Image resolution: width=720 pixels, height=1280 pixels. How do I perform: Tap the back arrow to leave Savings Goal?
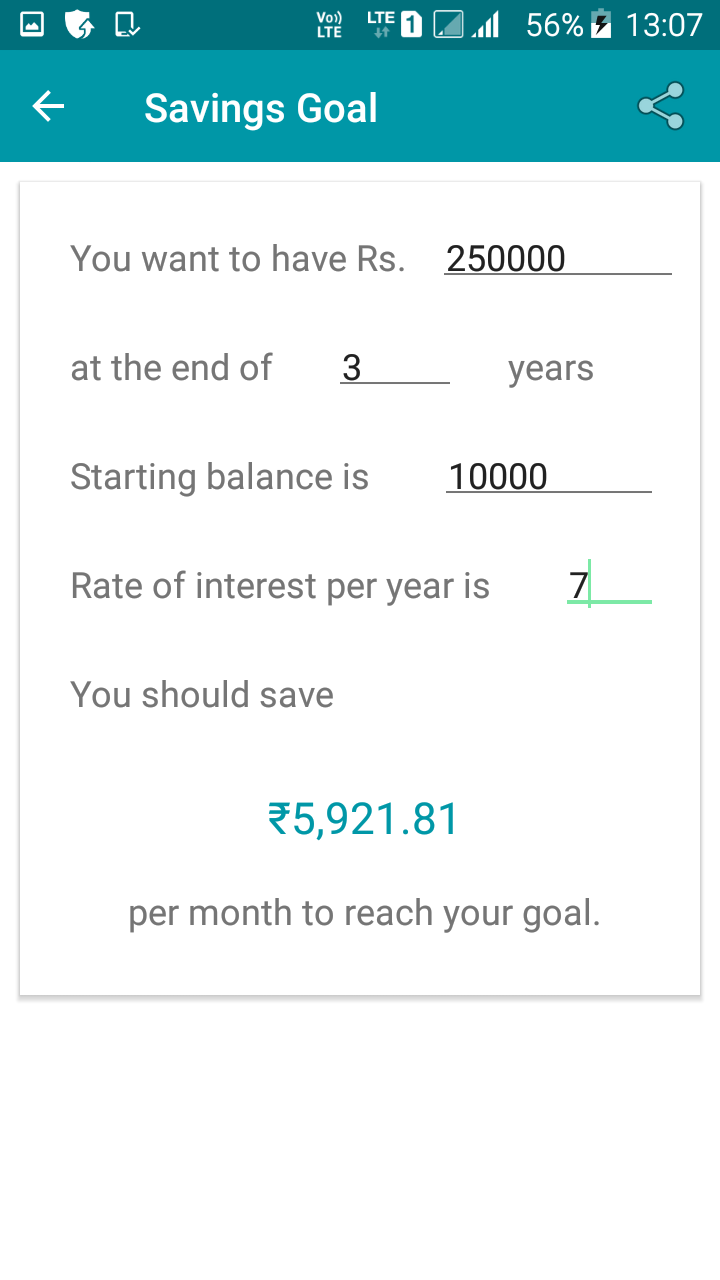[x=47, y=106]
